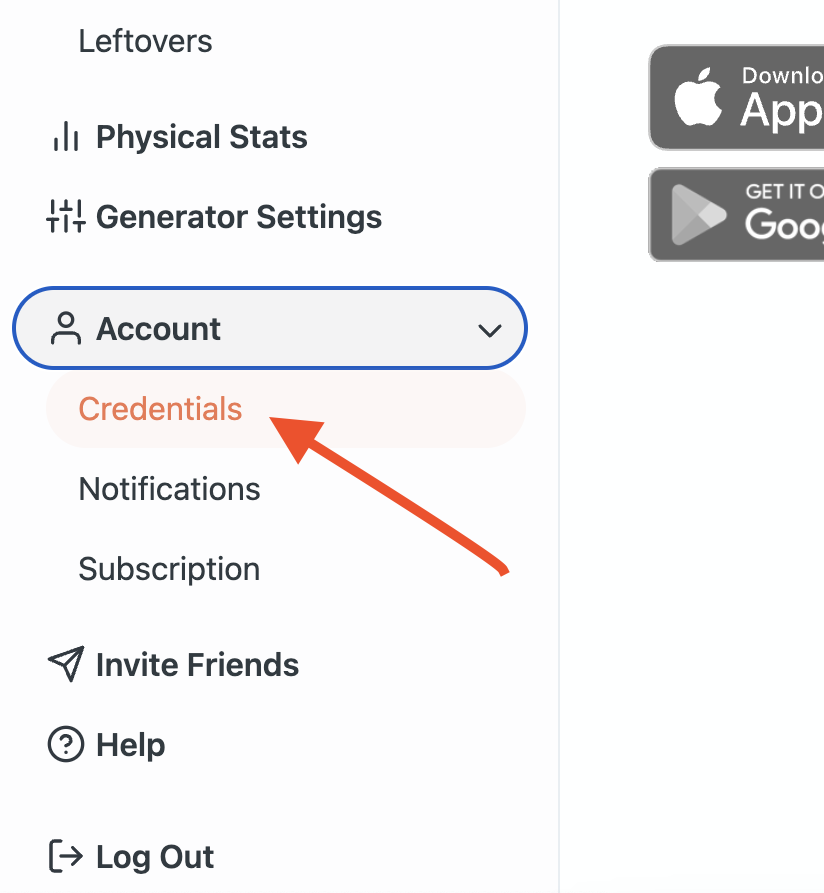Select Credentials under Account
This screenshot has height=893, width=824.
point(160,409)
